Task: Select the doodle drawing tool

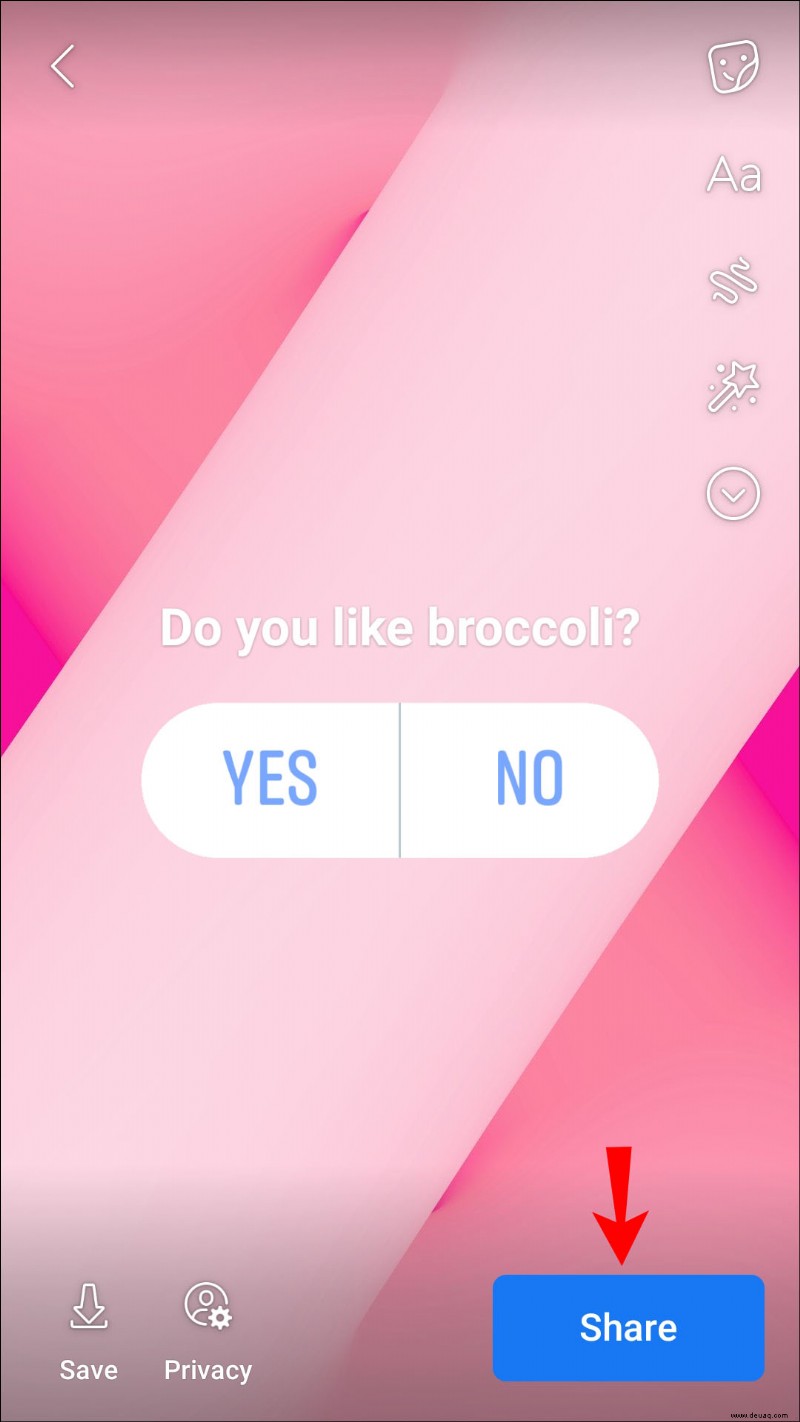Action: coord(733,281)
